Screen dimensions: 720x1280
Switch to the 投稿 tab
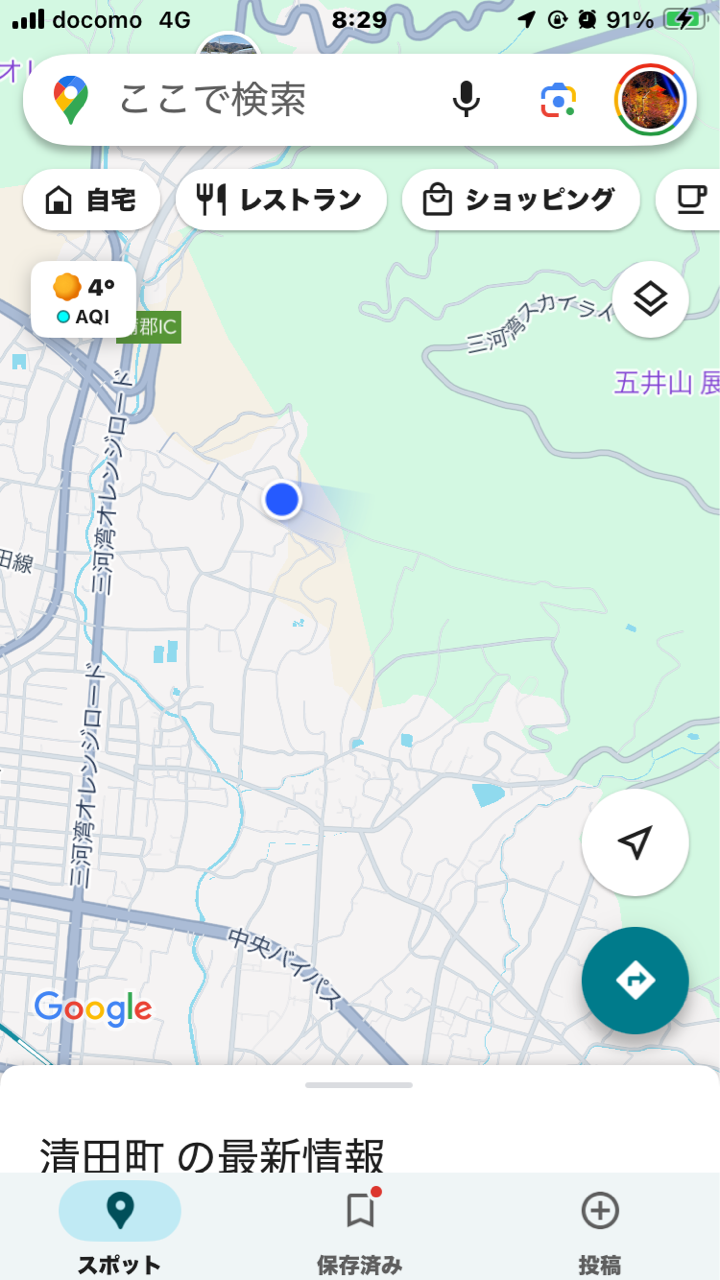600,1228
